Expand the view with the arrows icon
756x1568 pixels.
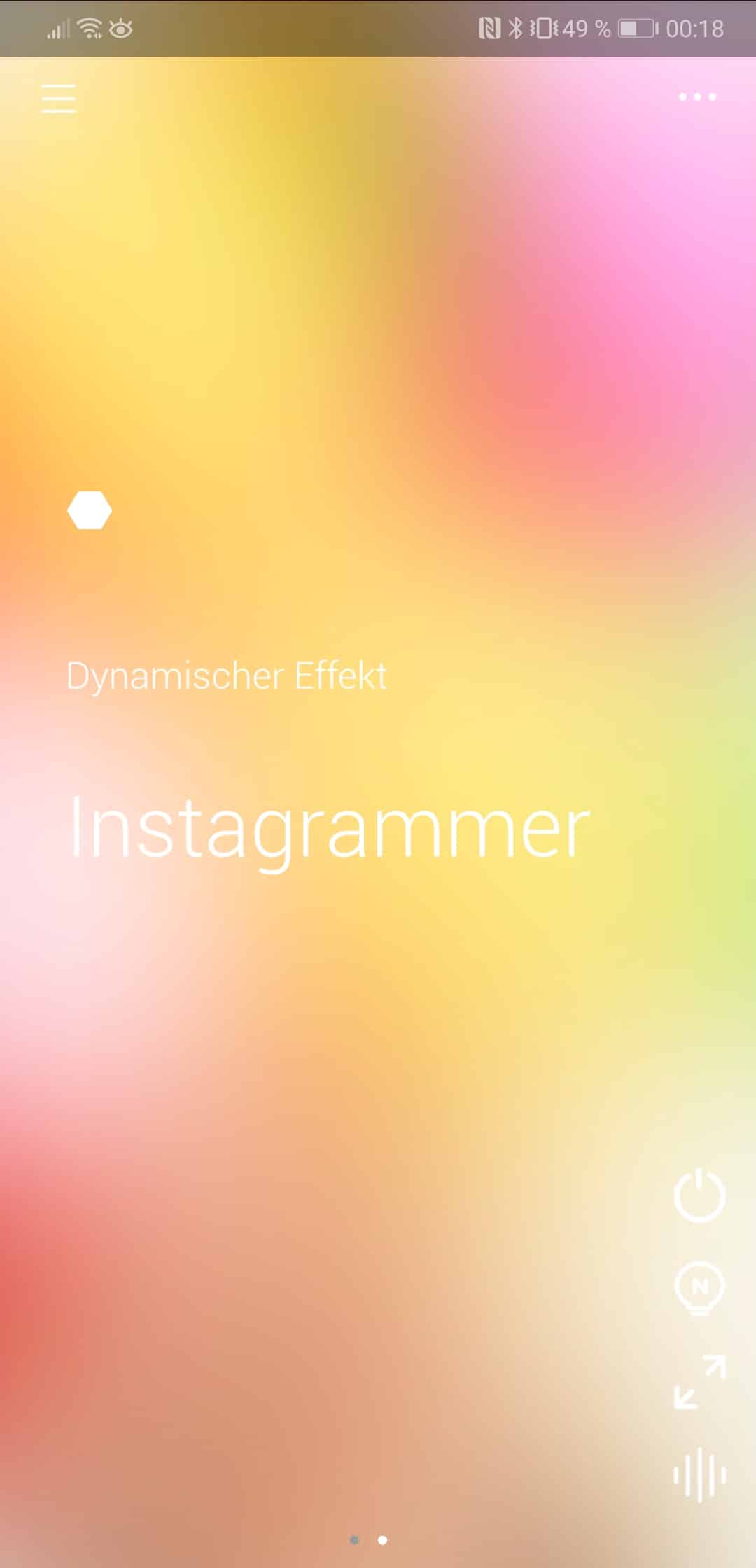click(x=699, y=1382)
